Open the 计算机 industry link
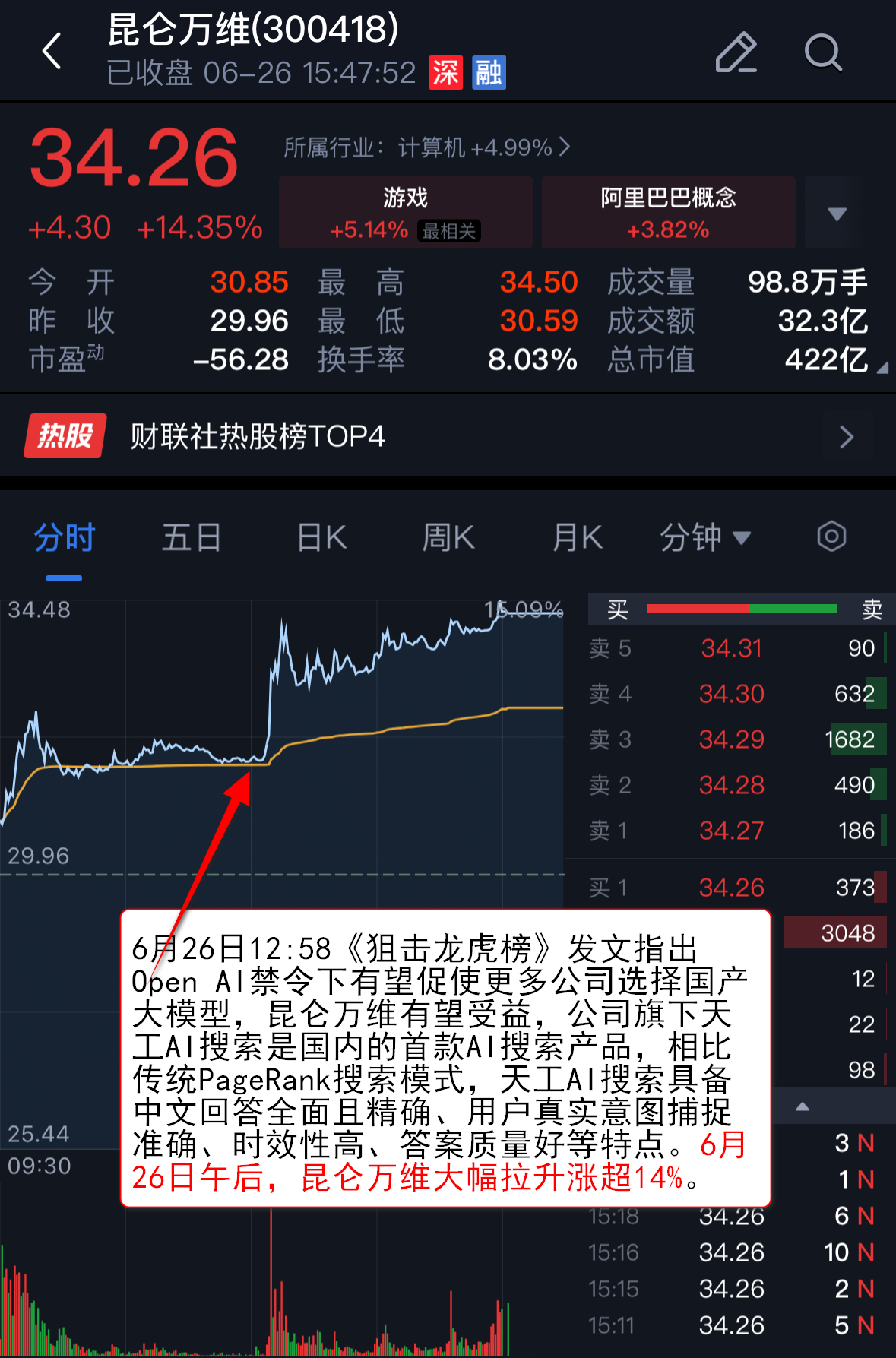This screenshot has width=896, height=1358. [x=426, y=147]
